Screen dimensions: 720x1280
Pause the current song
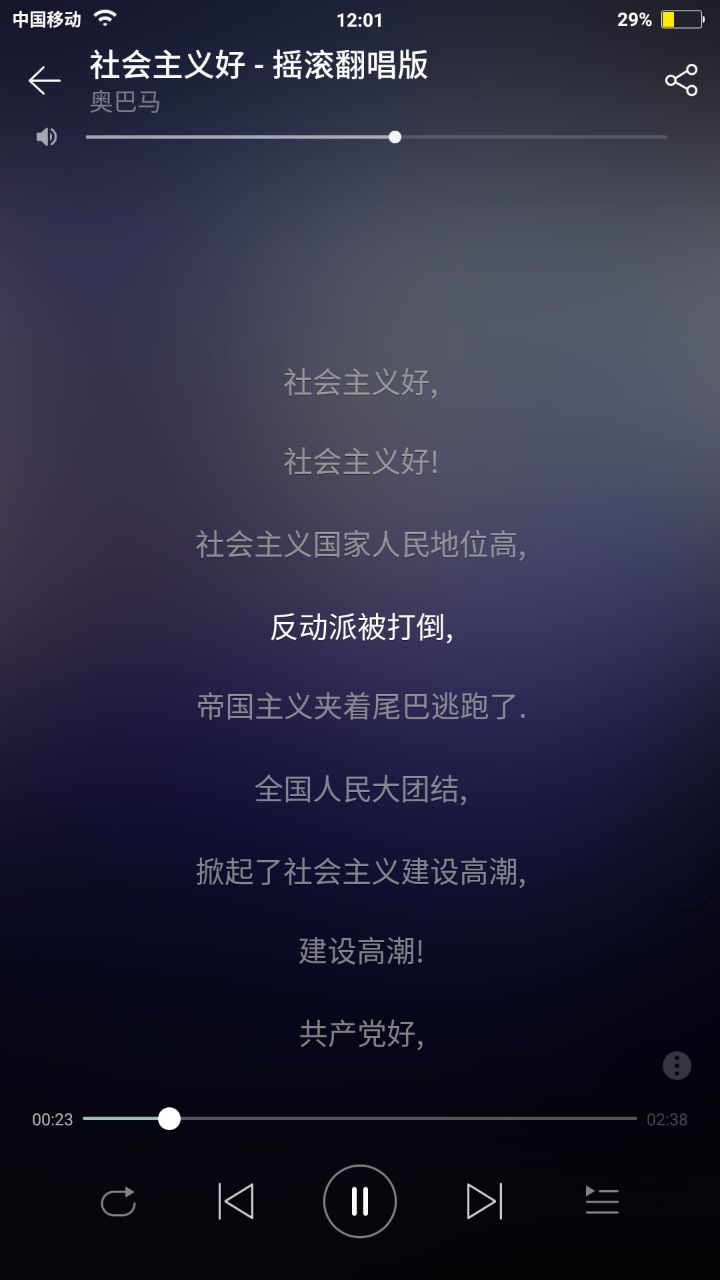(360, 1201)
